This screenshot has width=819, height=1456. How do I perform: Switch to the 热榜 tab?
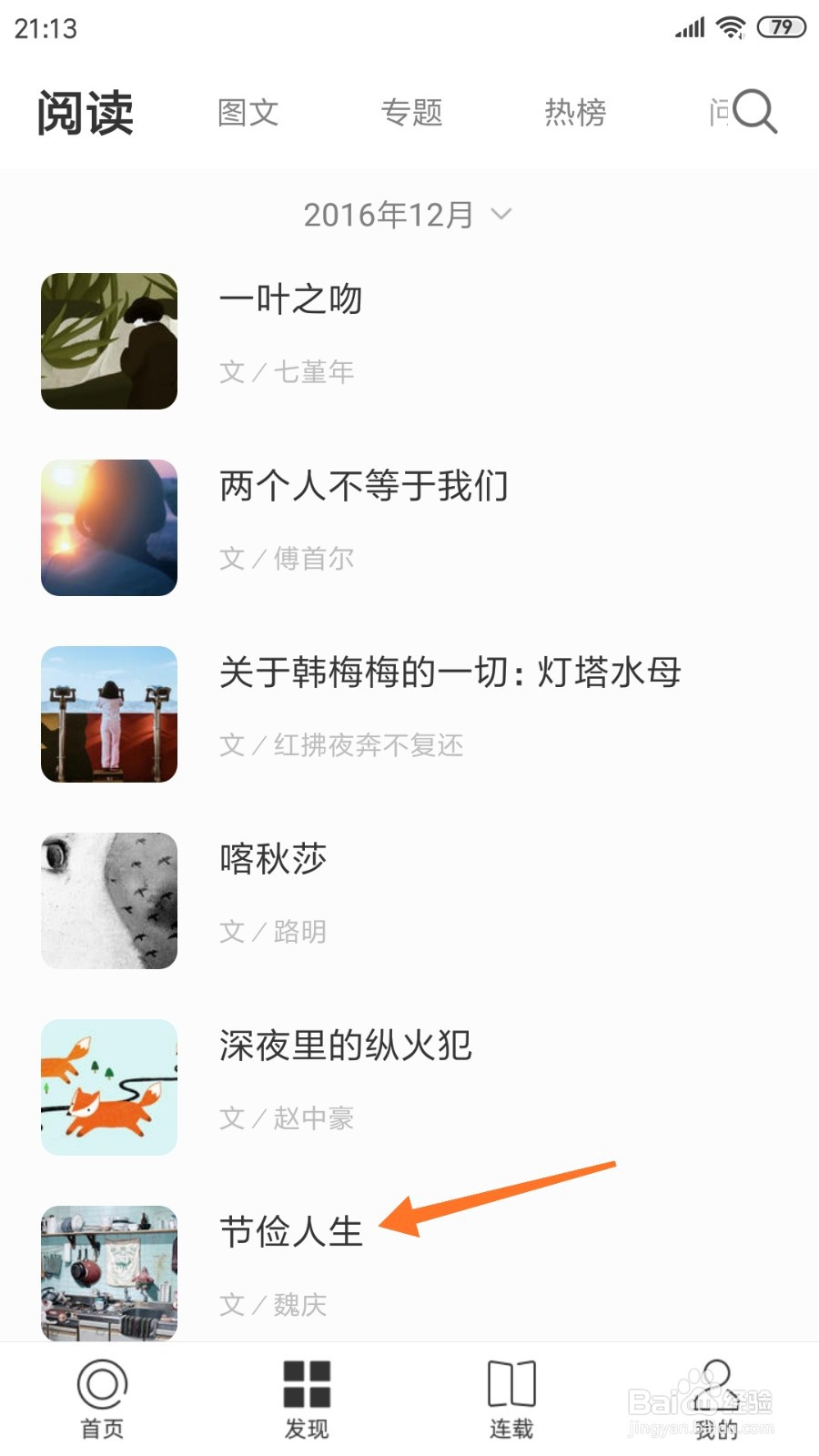pos(575,113)
